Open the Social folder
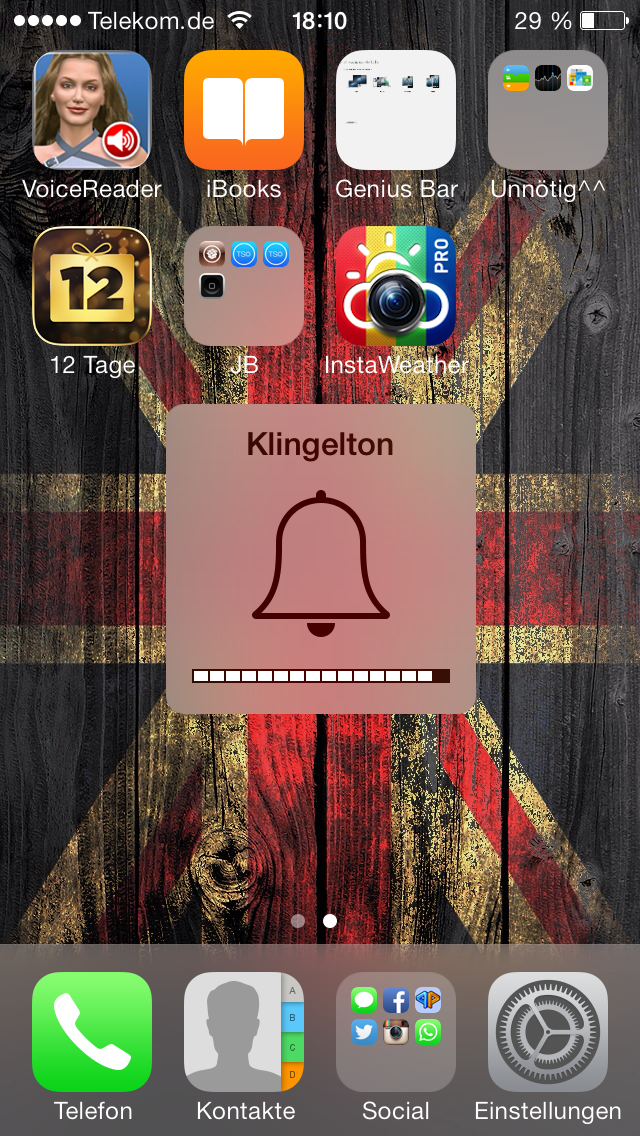 click(x=396, y=1032)
